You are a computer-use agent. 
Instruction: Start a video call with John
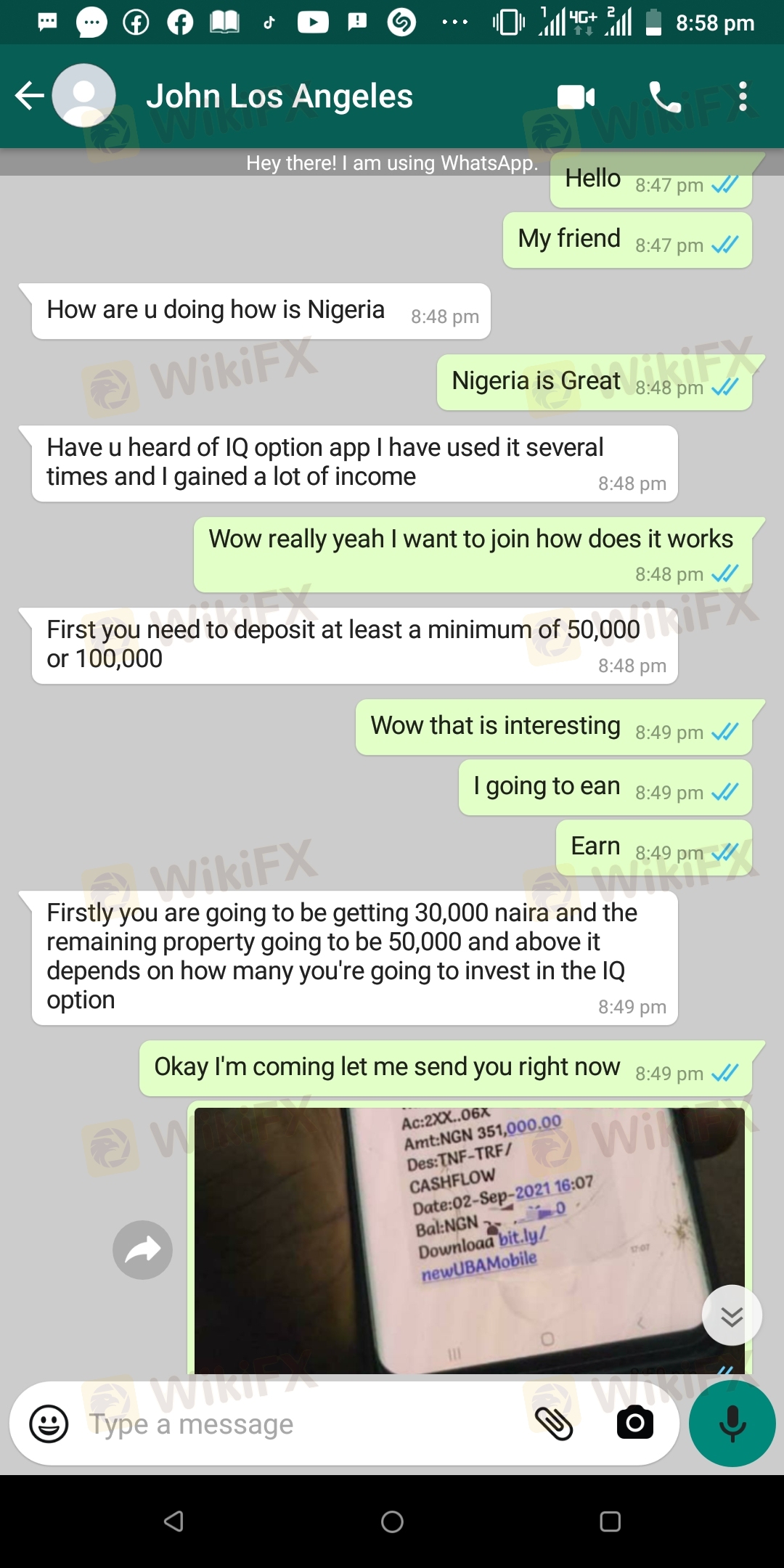pyautogui.click(x=576, y=97)
